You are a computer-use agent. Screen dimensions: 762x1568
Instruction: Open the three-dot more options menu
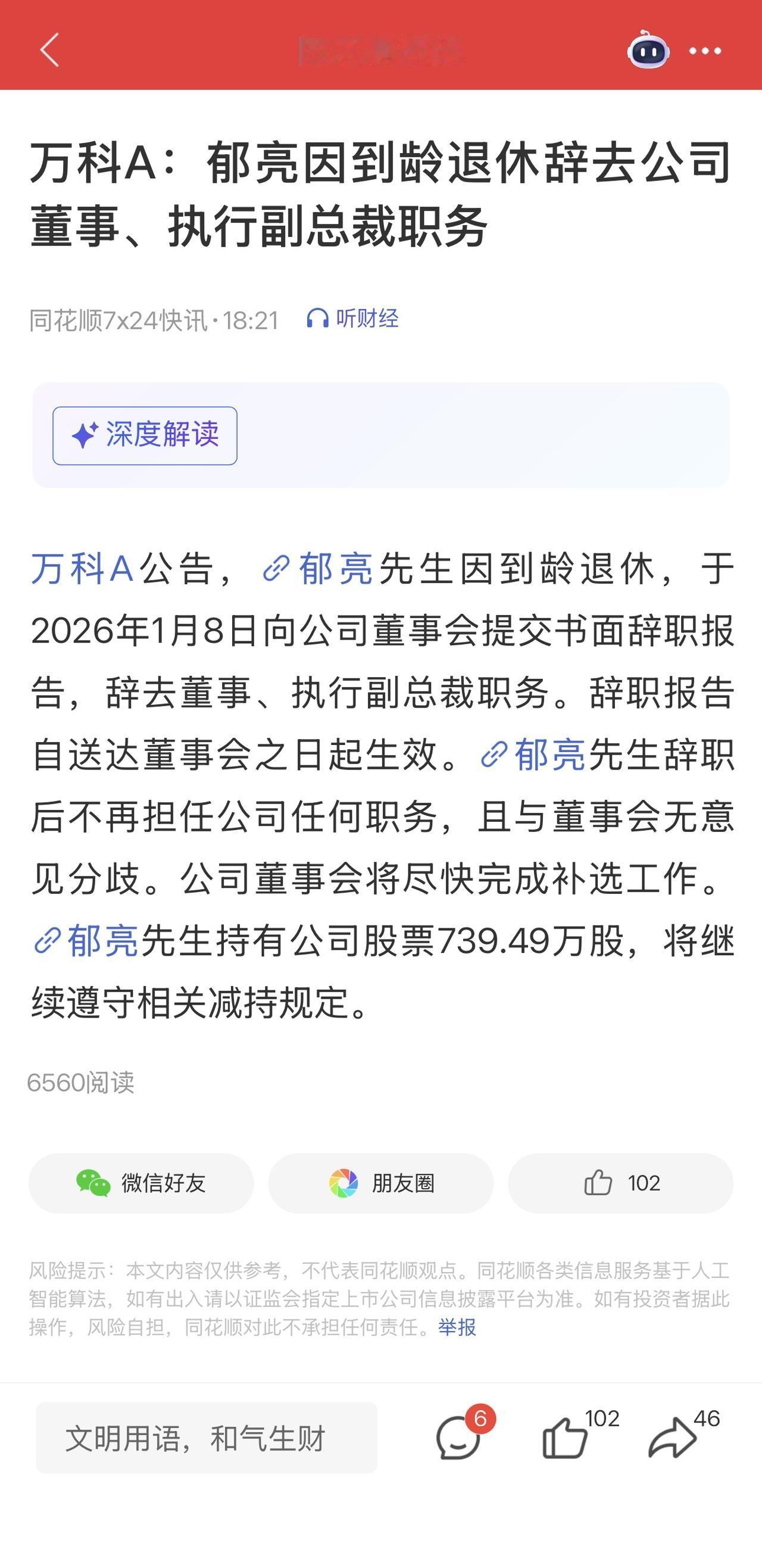pos(703,51)
